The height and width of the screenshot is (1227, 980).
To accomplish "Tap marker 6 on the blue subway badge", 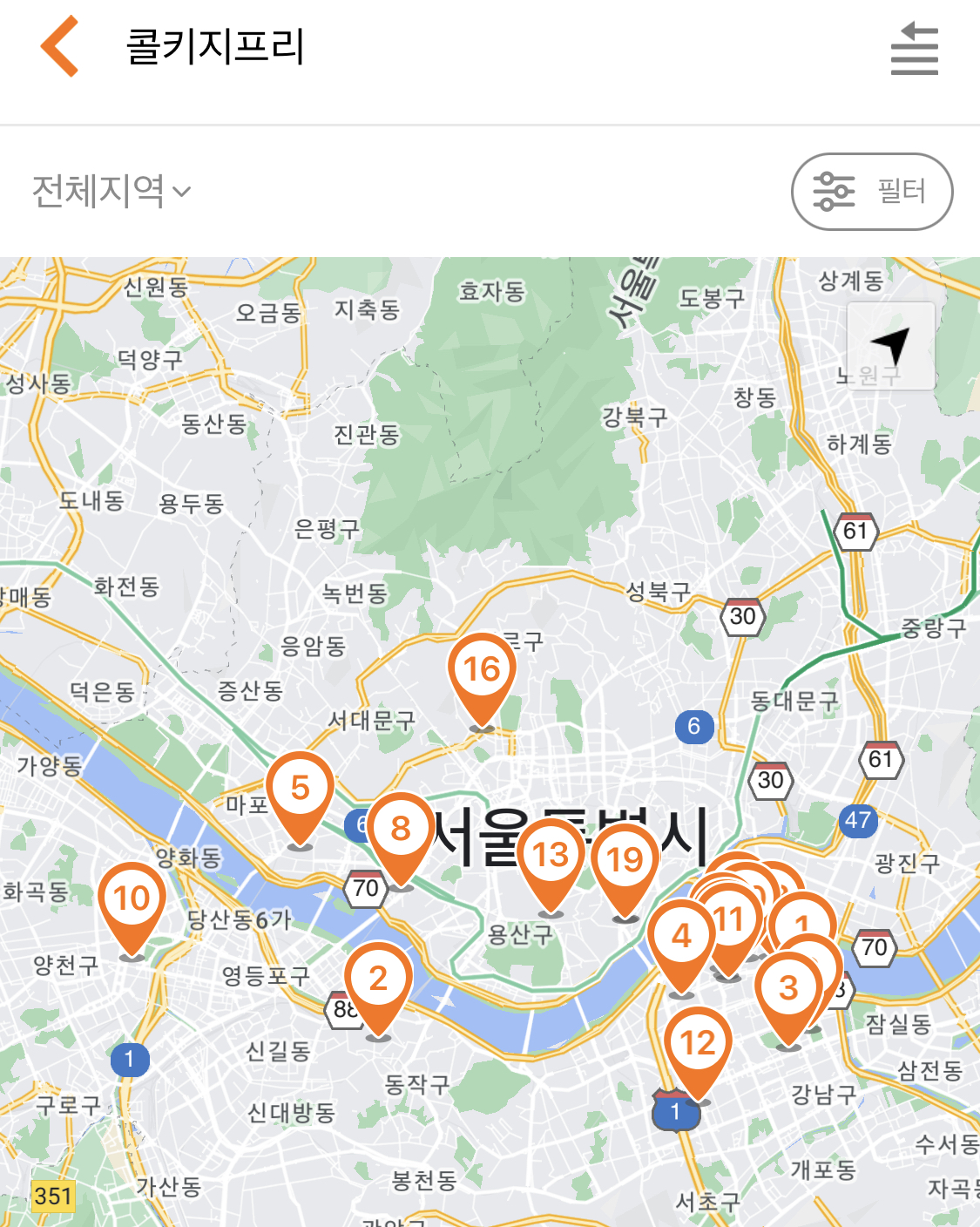I will click(693, 725).
